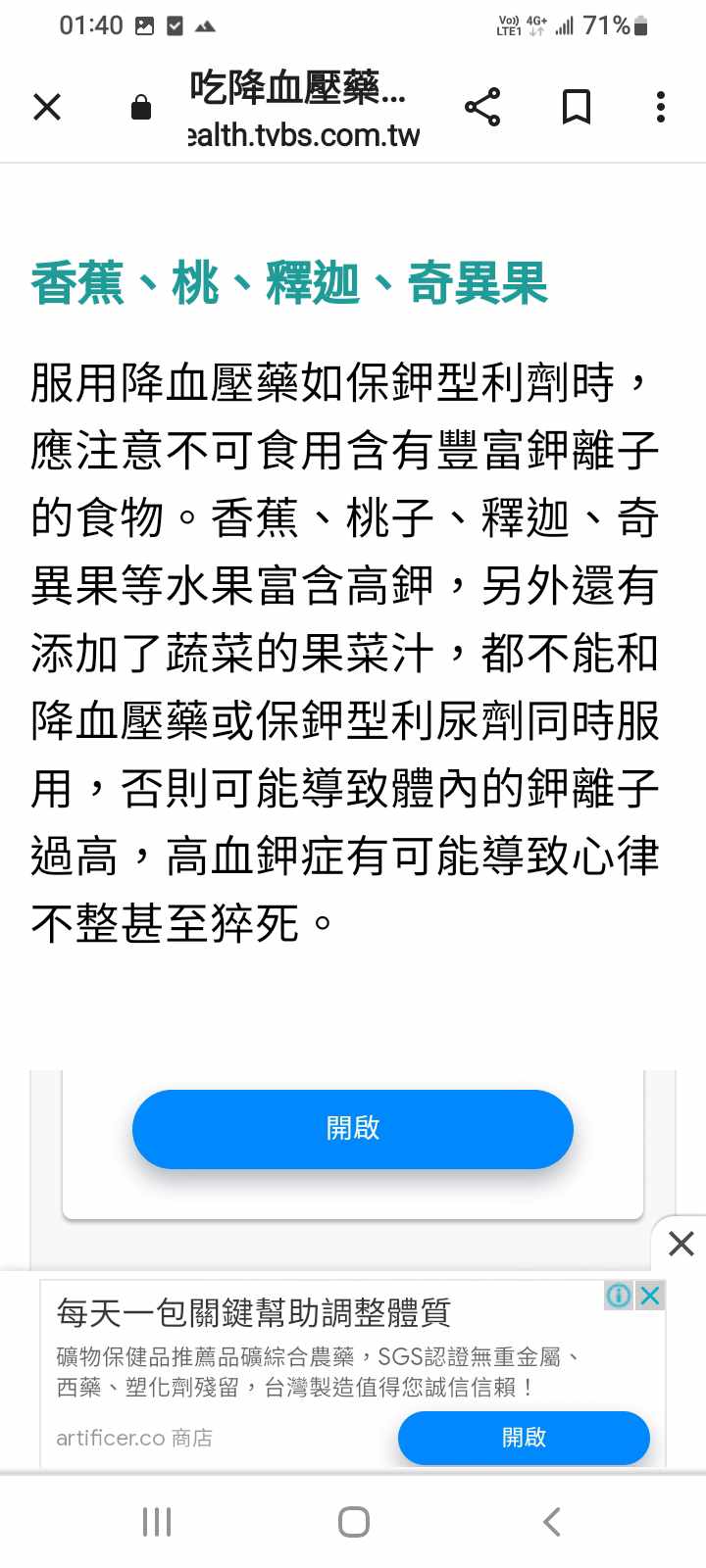Tap the large blue 開啟 button
The width and height of the screenshot is (706, 1568).
353,1129
